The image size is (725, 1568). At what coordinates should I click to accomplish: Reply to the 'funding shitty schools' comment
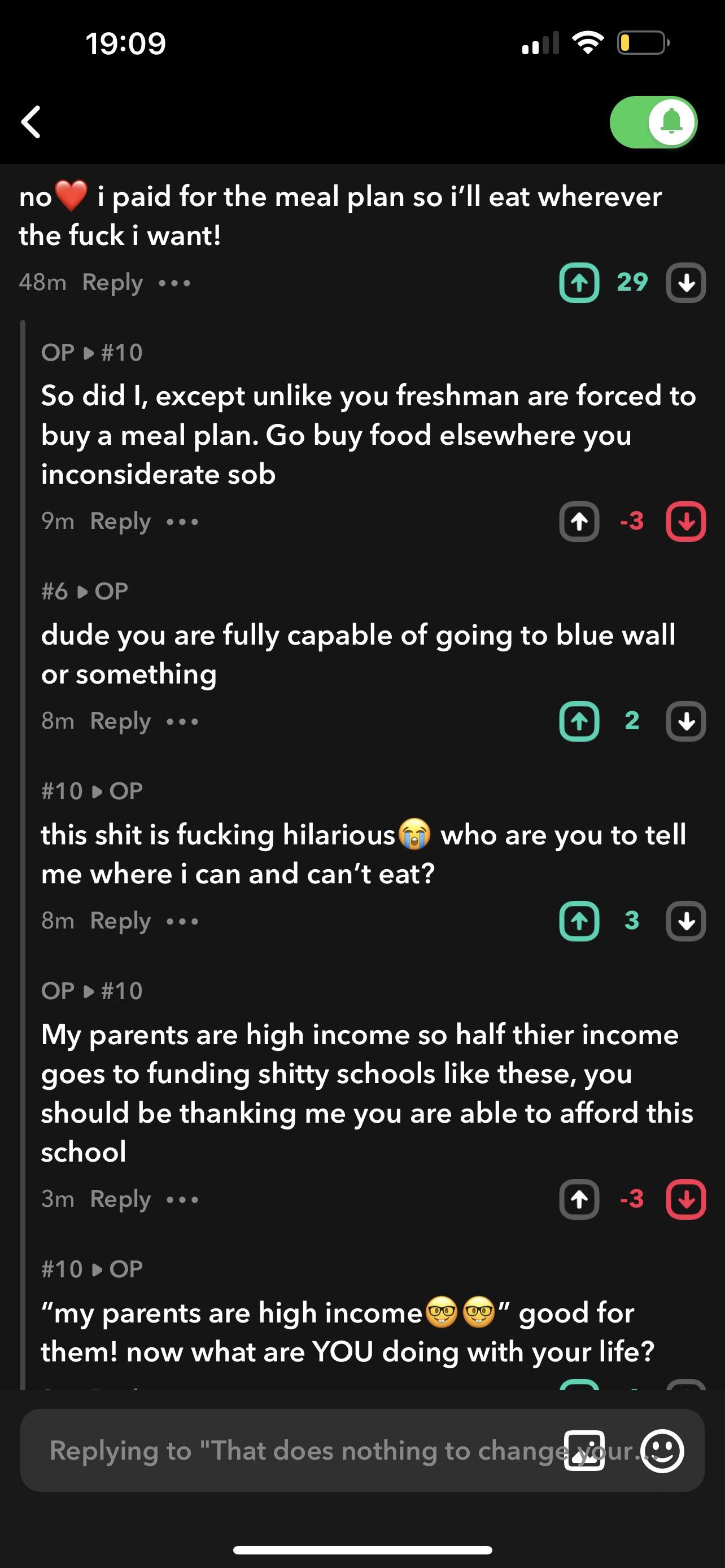tap(119, 1199)
